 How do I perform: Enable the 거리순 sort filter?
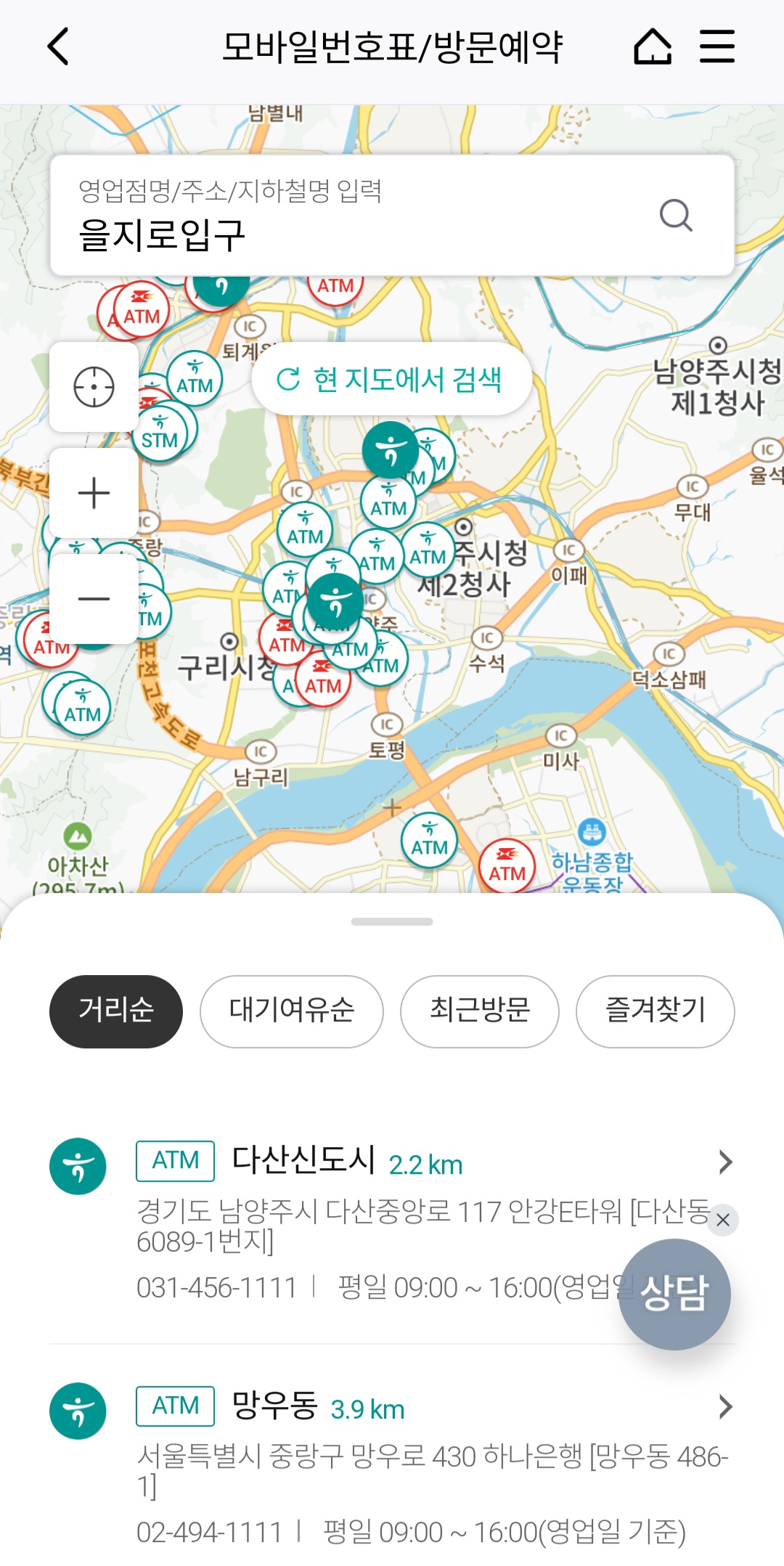point(115,1011)
